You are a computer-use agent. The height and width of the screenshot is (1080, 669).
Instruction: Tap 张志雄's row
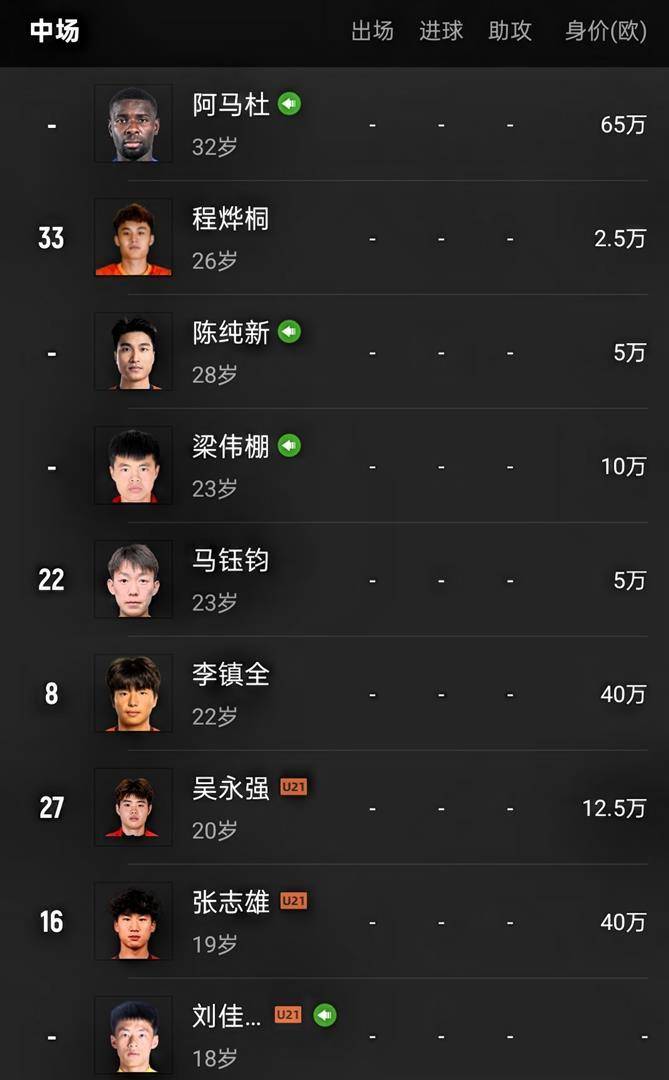tap(231, 903)
